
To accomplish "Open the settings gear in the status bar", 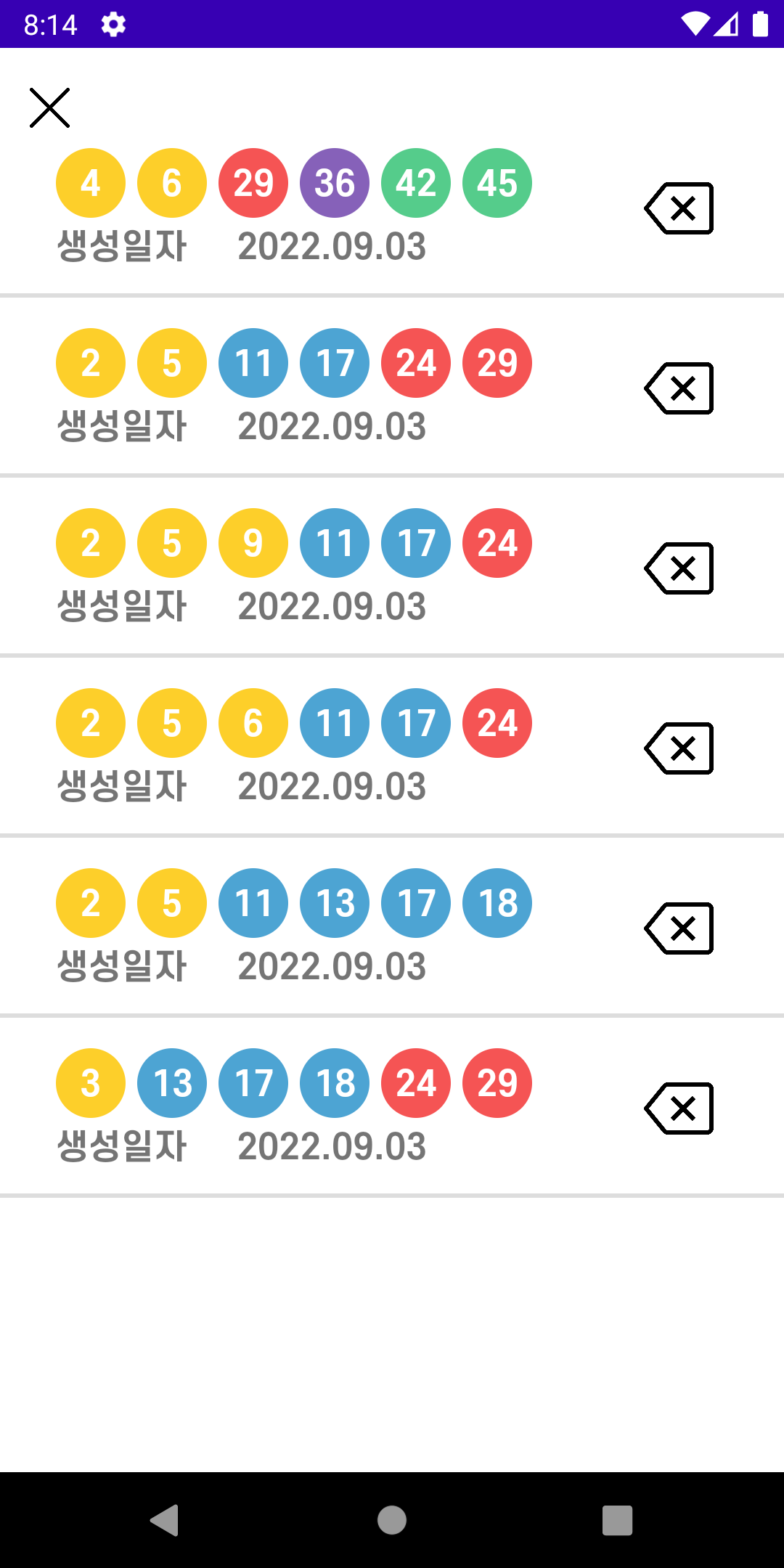I will pos(114,24).
